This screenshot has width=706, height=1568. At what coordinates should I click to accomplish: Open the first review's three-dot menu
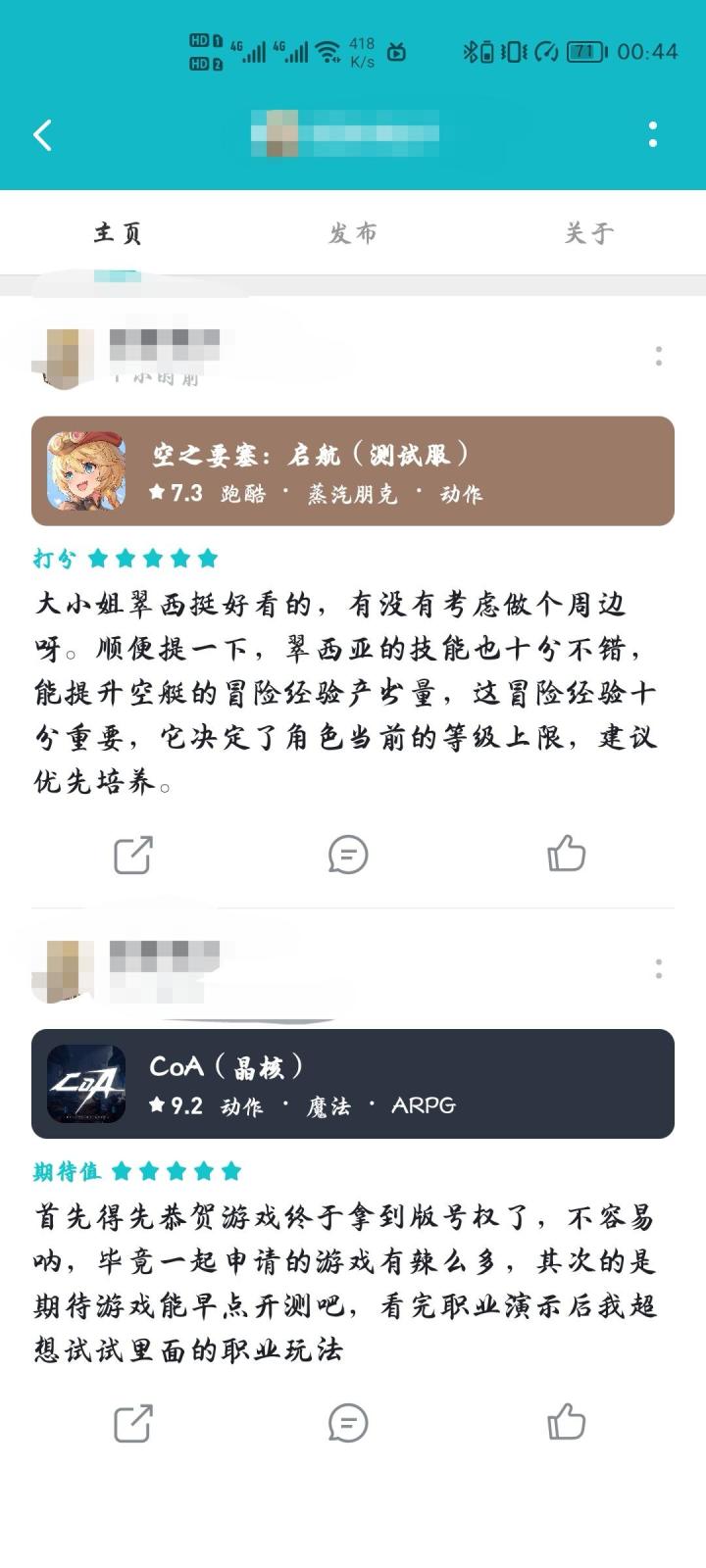coord(658,355)
